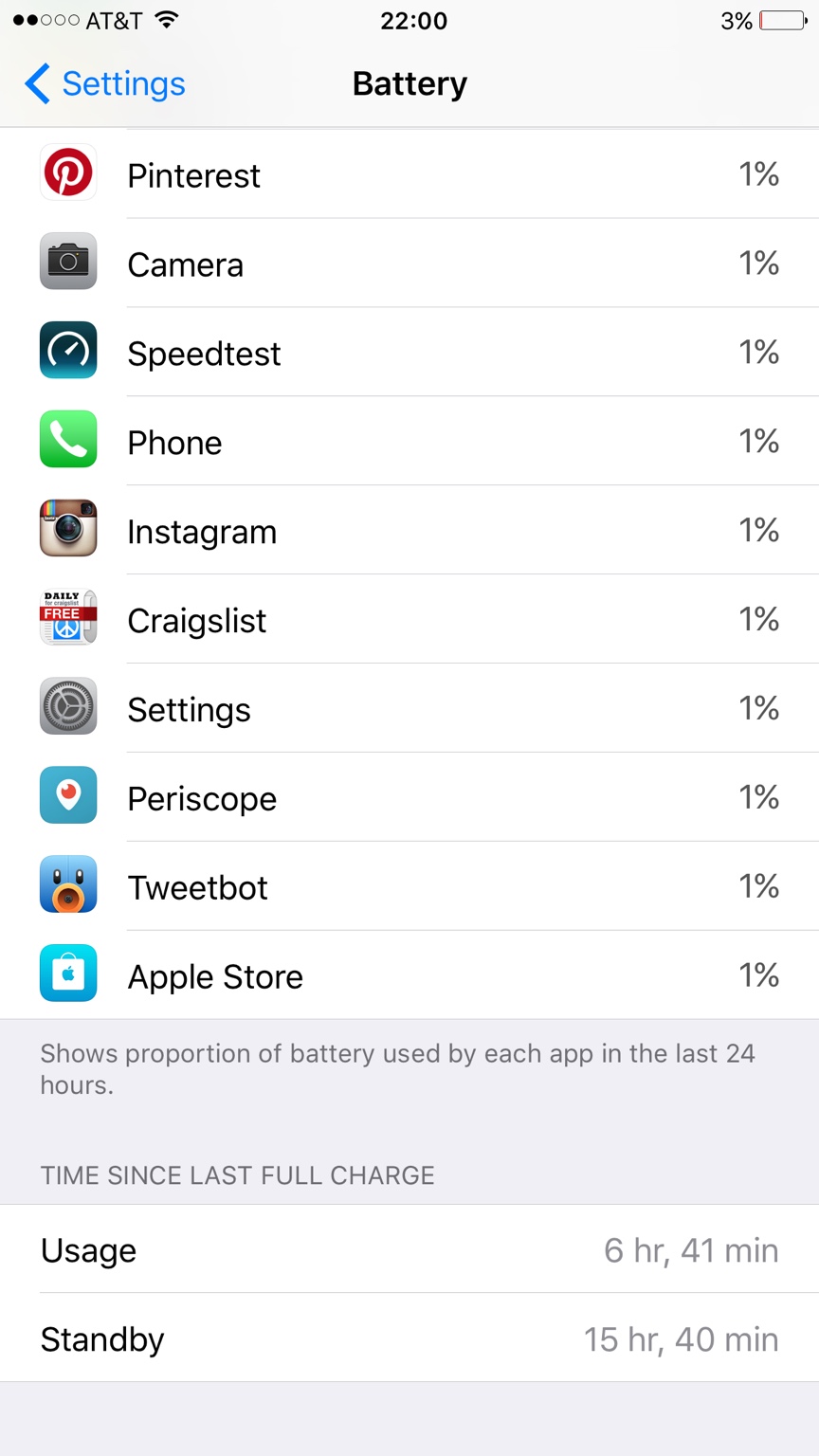This screenshot has height=1456, width=819.
Task: Select the Apple Store row
Action: (x=409, y=977)
